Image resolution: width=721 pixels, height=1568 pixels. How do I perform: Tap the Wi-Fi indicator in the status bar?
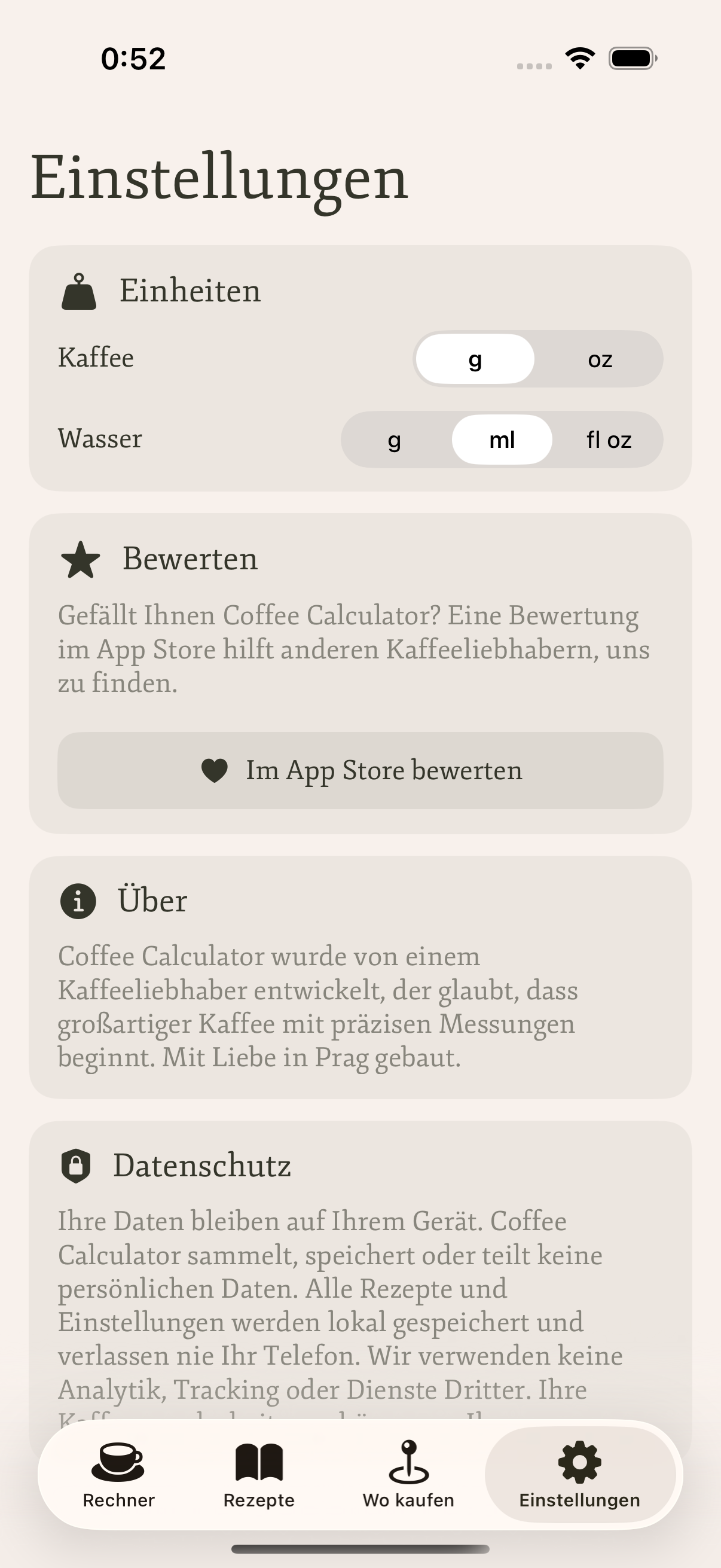click(580, 57)
